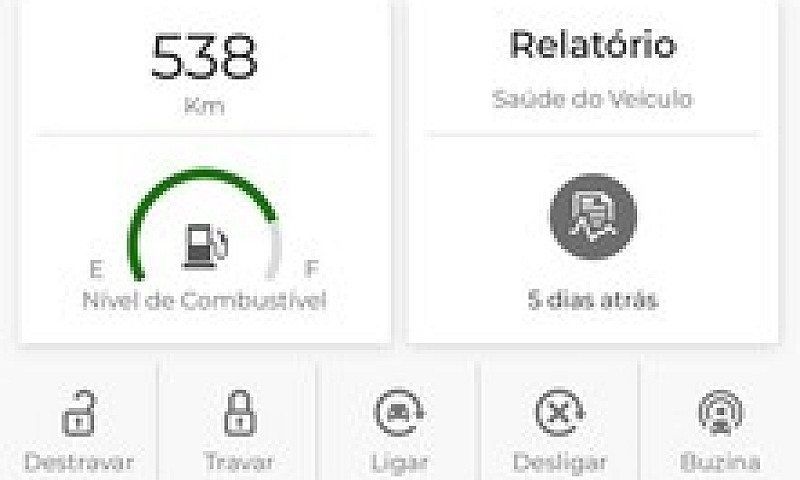Open the 538 Km fuel level card
This screenshot has height=480, width=800.
pyautogui.click(x=204, y=170)
